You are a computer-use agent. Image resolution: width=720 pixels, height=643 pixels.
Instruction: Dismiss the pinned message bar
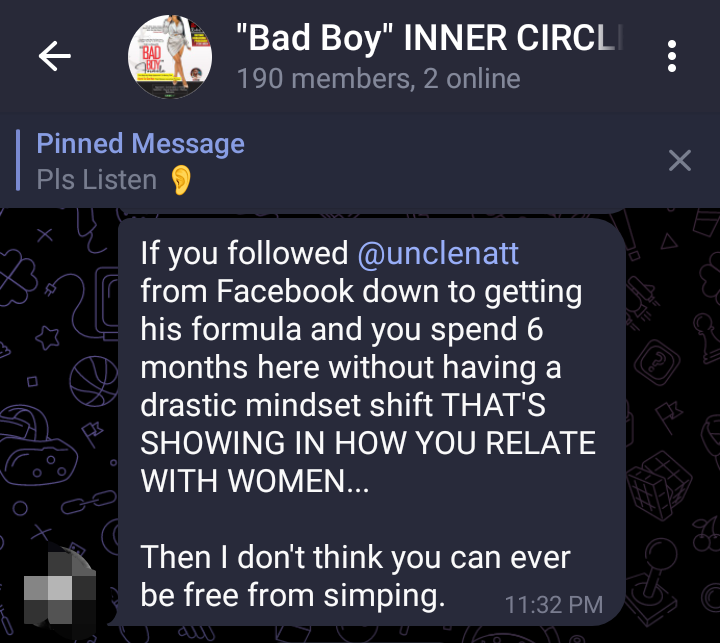coord(679,160)
